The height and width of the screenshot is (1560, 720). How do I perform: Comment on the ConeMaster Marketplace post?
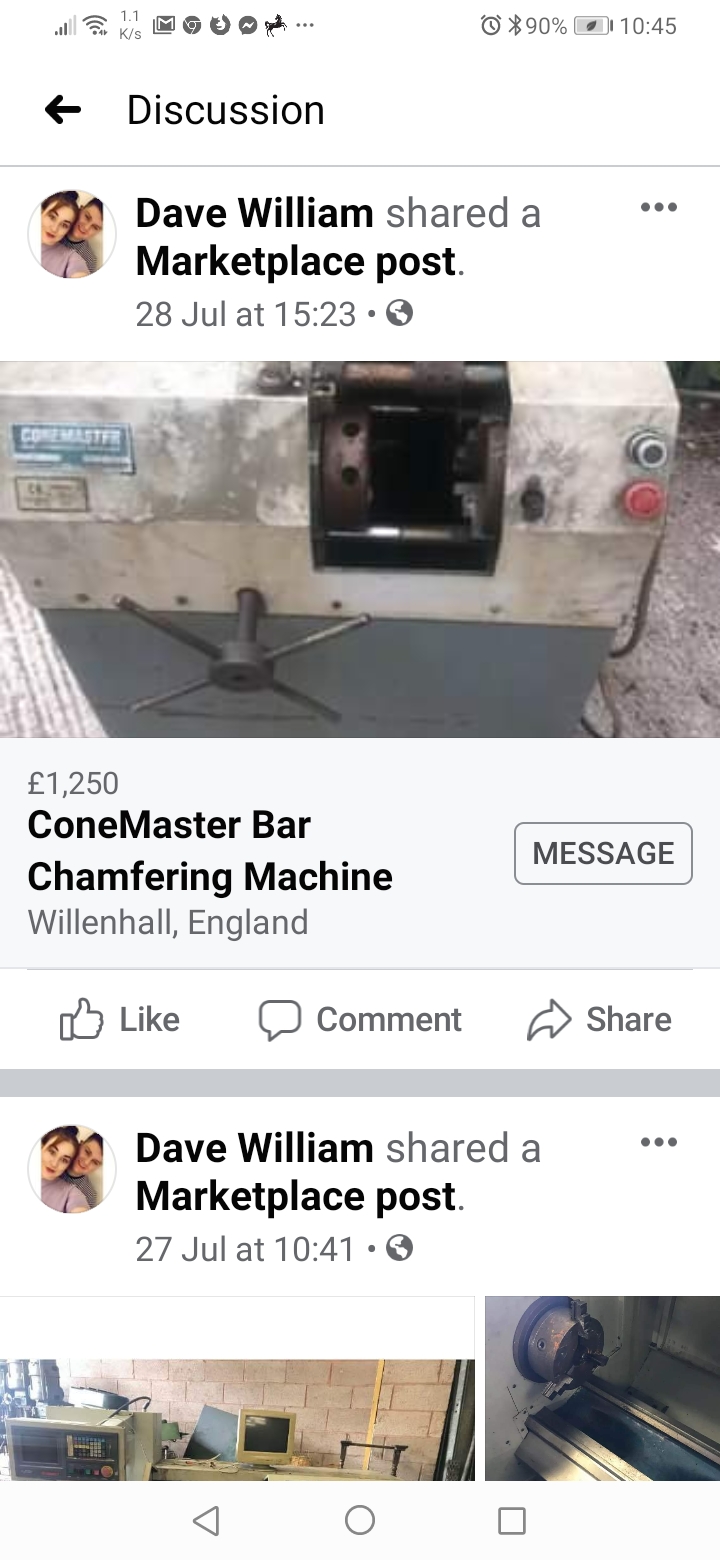(360, 1019)
